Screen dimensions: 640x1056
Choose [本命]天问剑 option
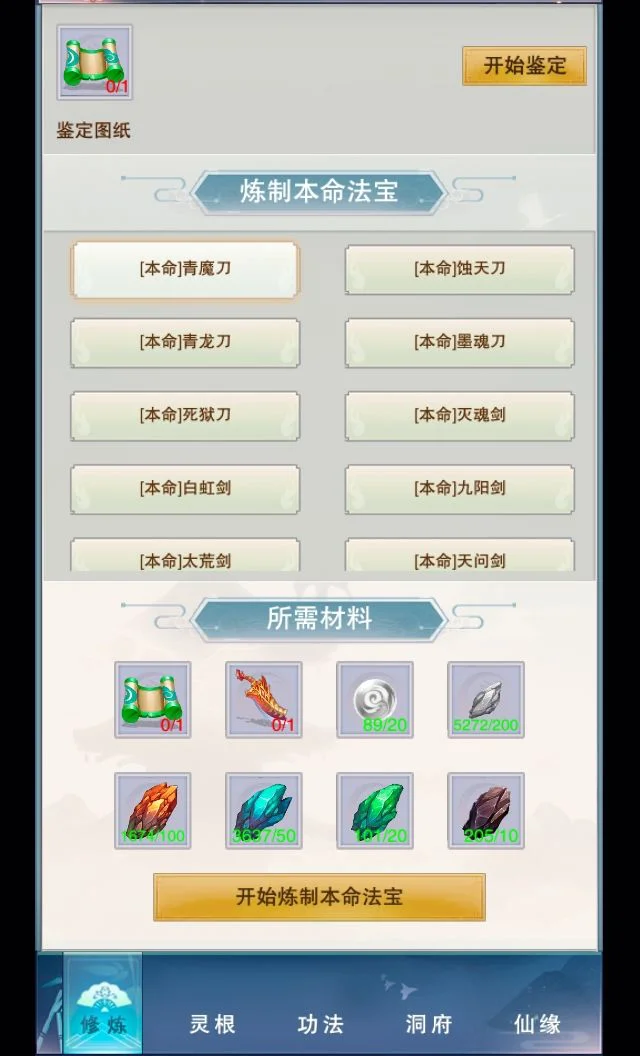[460, 558]
